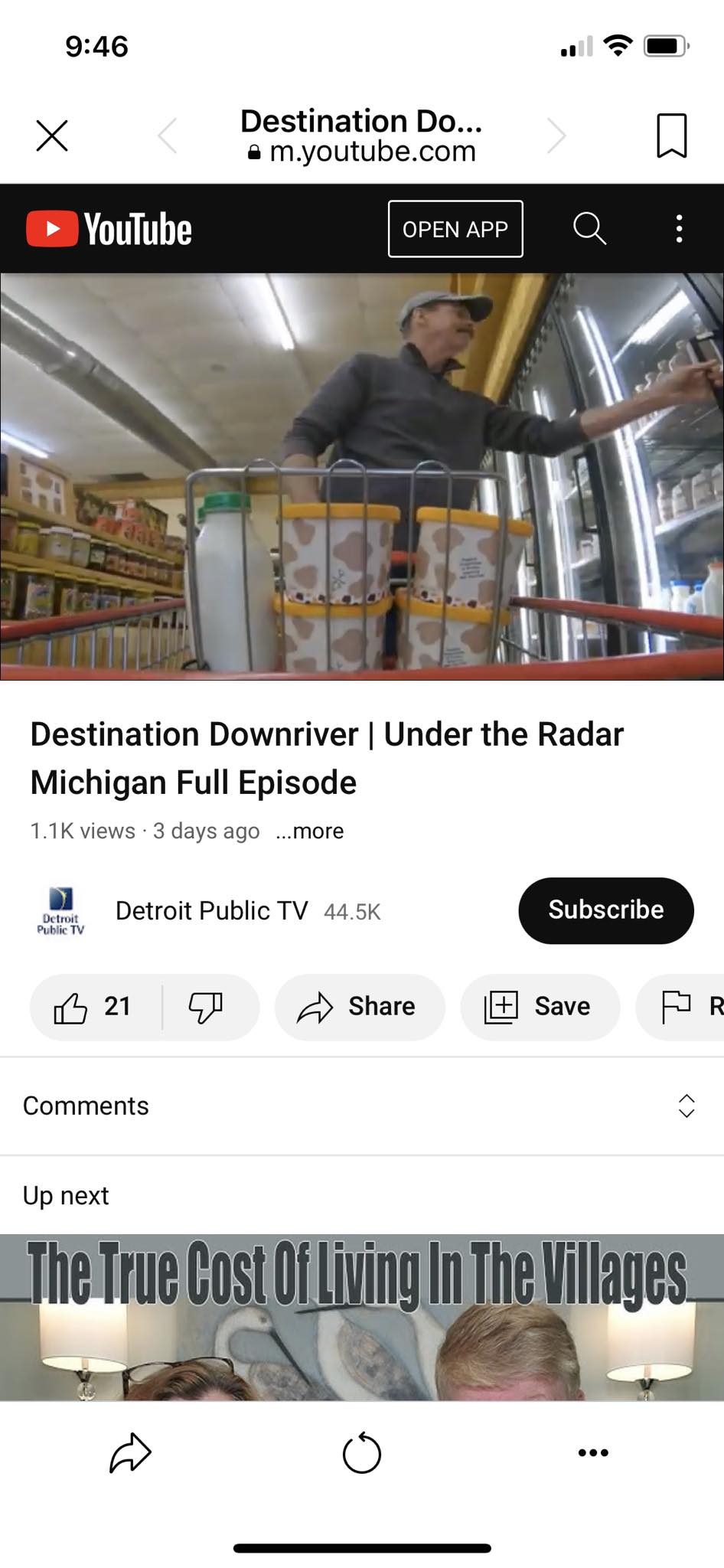The image size is (724, 1568).
Task: Reload the page
Action: click(362, 1452)
